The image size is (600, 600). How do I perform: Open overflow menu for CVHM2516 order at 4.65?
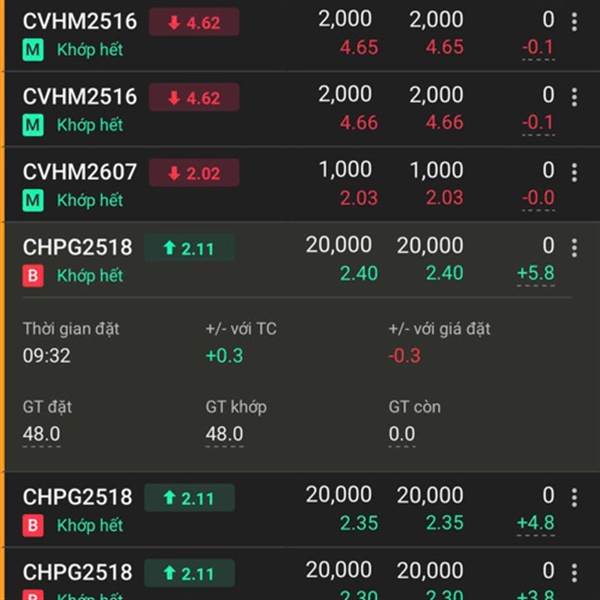coord(574,21)
